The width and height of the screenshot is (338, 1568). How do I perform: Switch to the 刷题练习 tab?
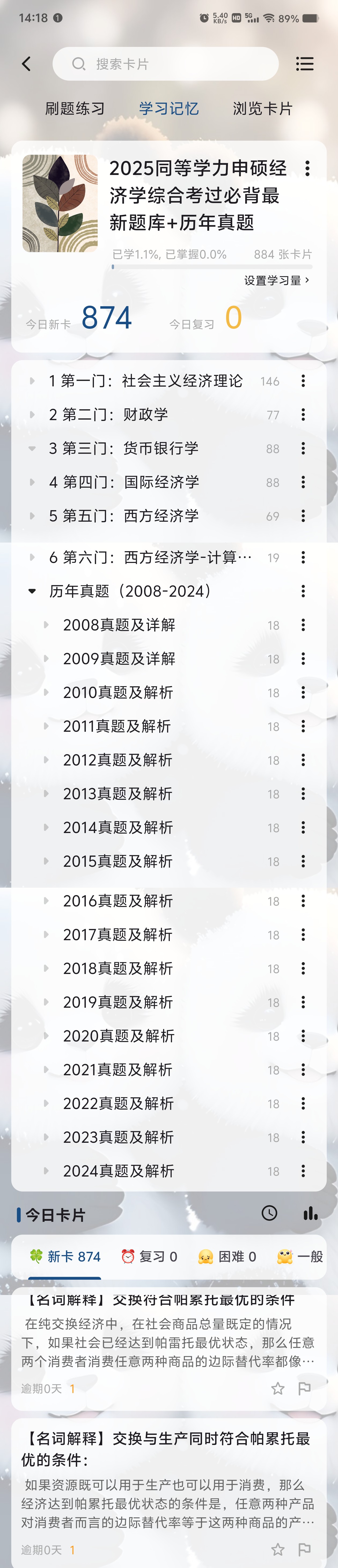coord(75,109)
